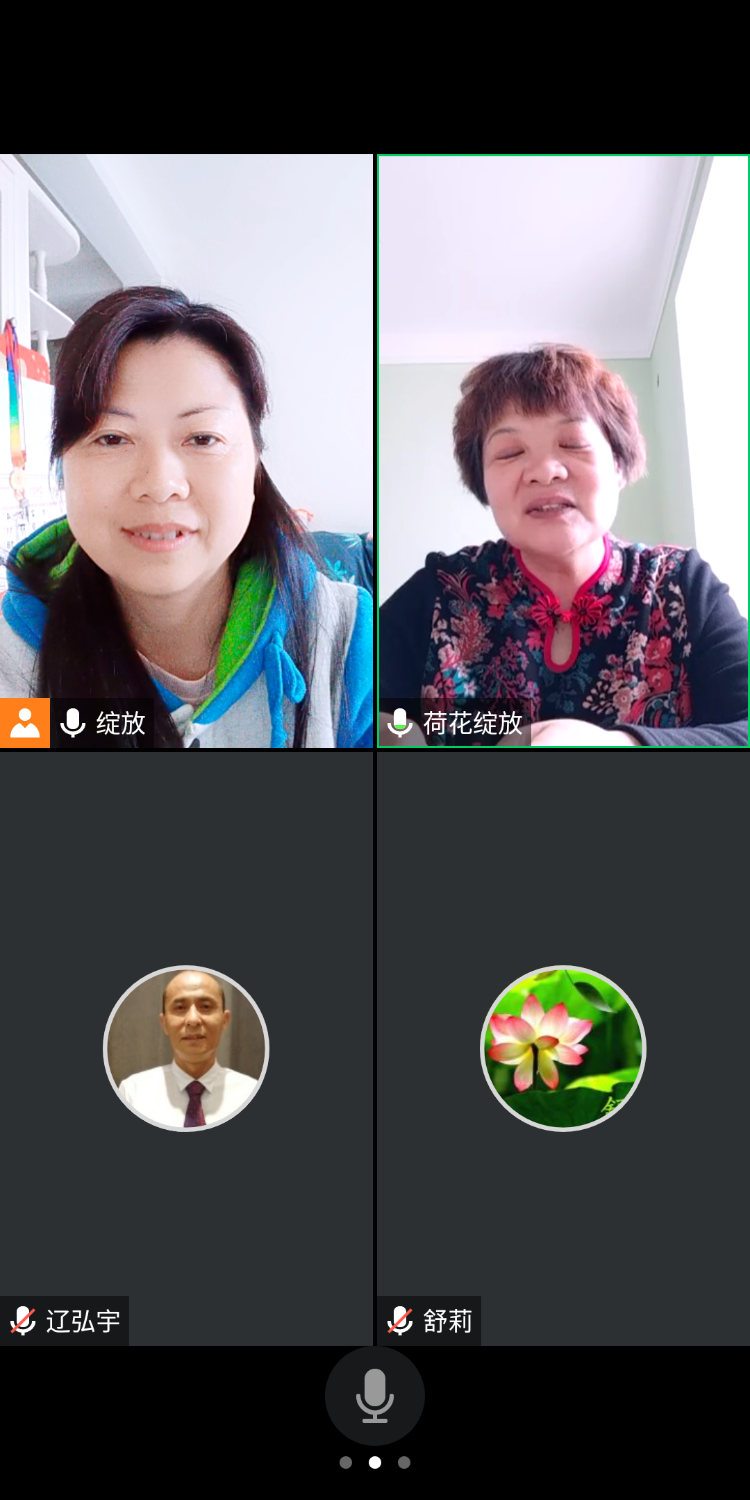The height and width of the screenshot is (1500, 750).
Task: Select 绽放's video tile
Action: click(186, 450)
